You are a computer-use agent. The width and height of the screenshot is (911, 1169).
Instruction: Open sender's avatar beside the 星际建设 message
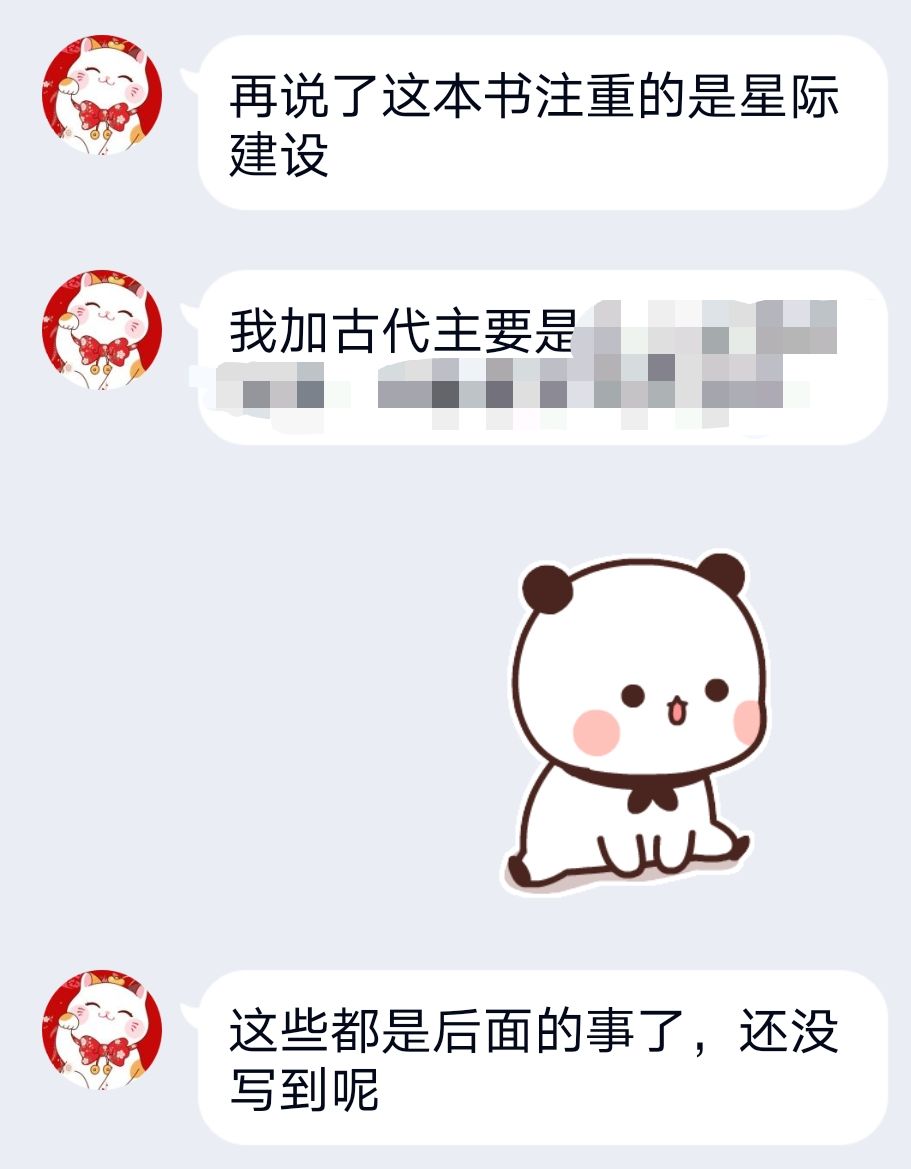pos(102,95)
